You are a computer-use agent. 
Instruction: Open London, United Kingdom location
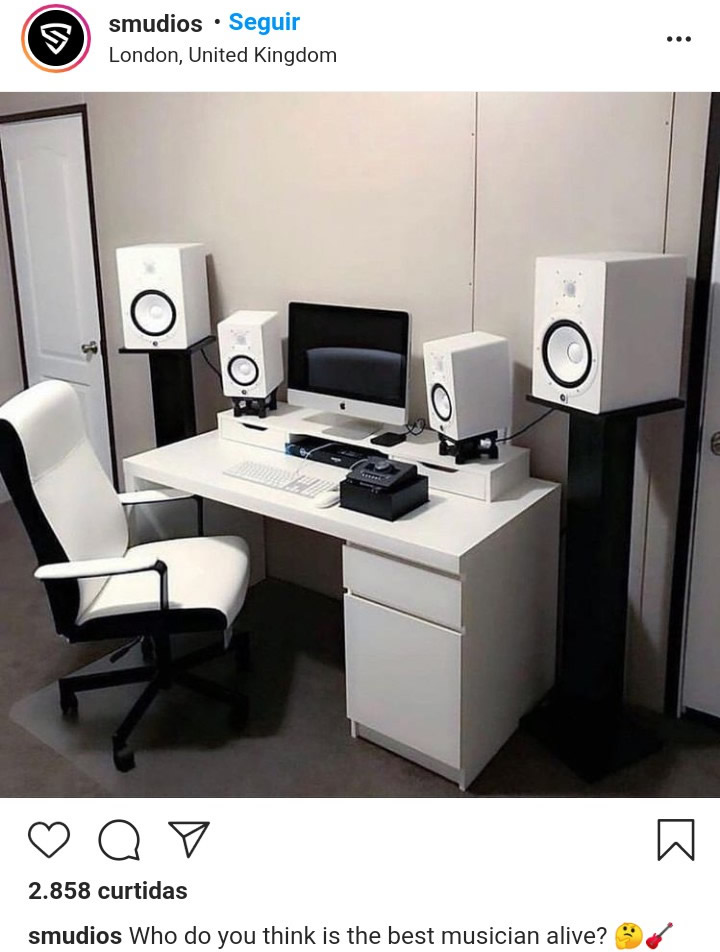pos(222,55)
